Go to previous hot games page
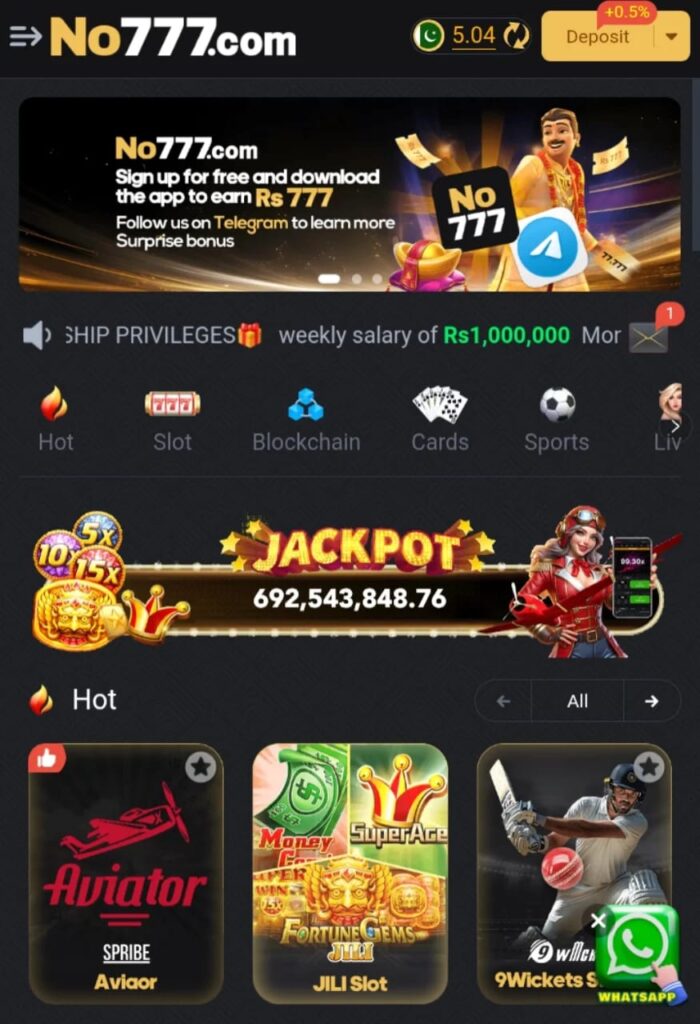 pyautogui.click(x=503, y=701)
